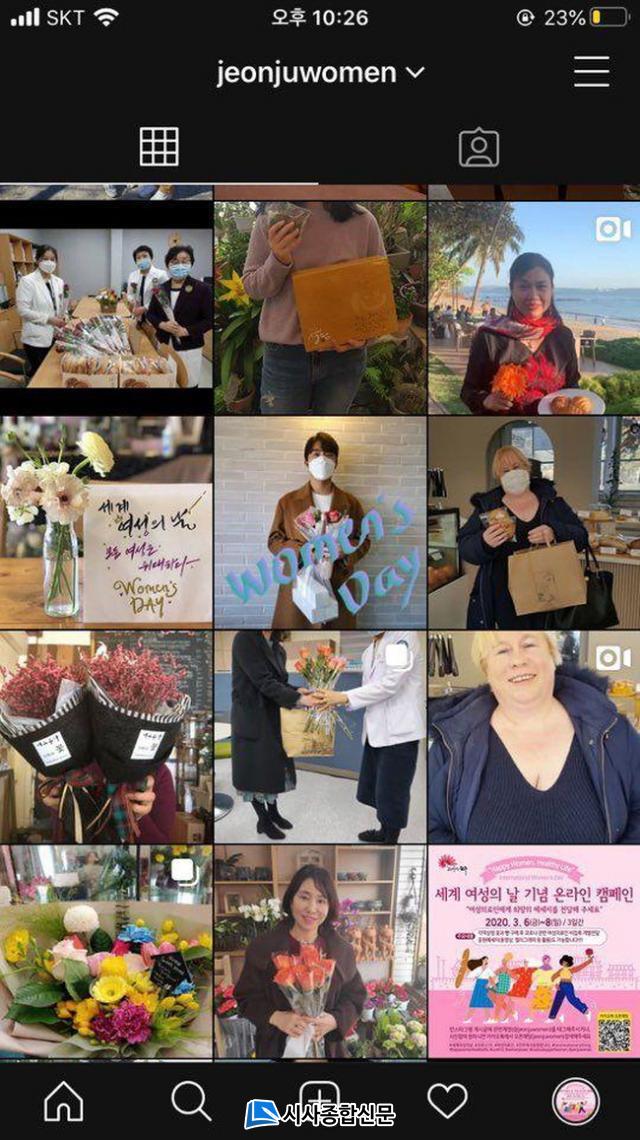This screenshot has height=1140, width=640.
Task: Open the search and explore tab
Action: click(191, 1101)
